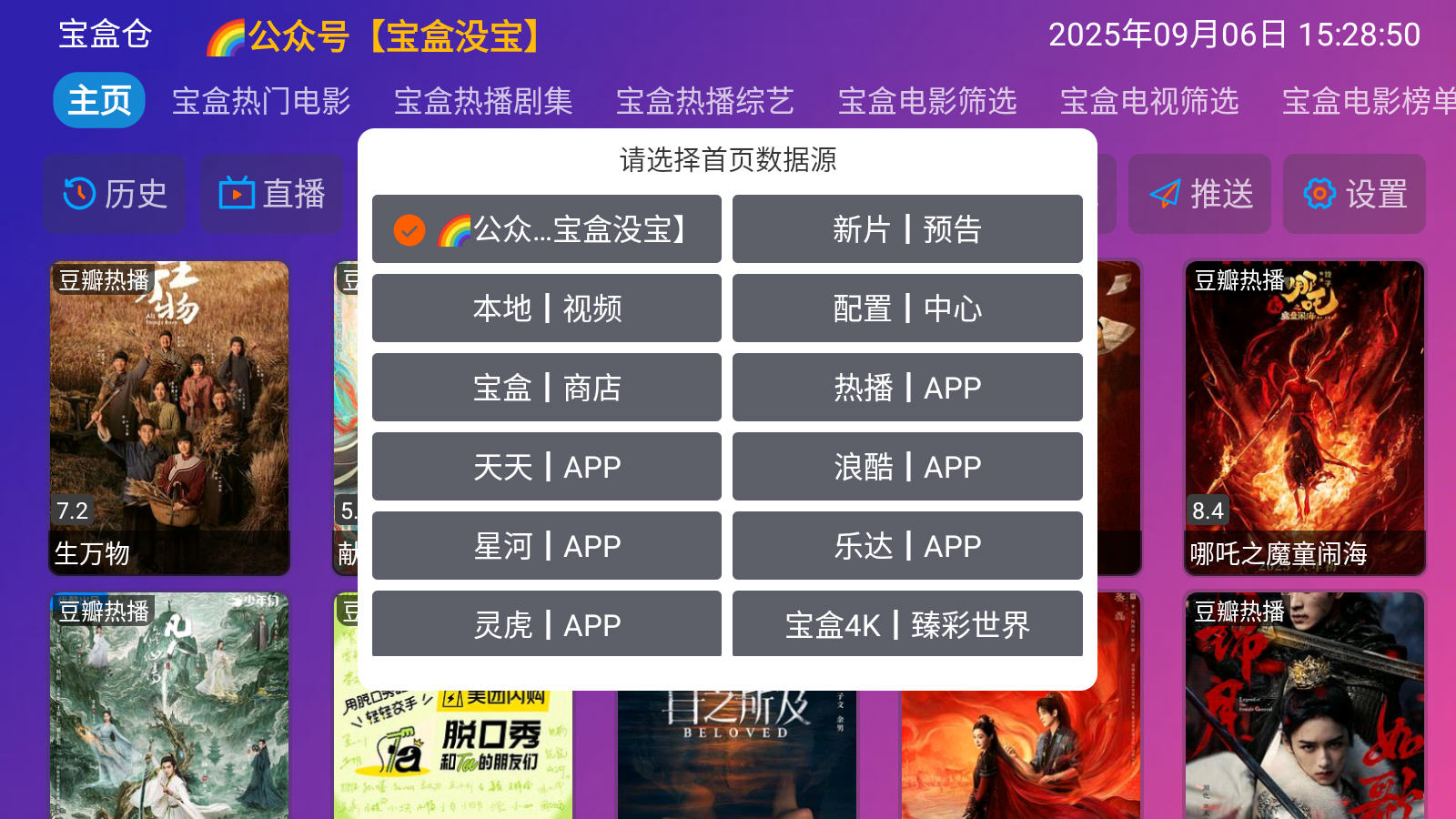Select the 灵虎 | APP source
The width and height of the screenshot is (1456, 819).
(546, 624)
